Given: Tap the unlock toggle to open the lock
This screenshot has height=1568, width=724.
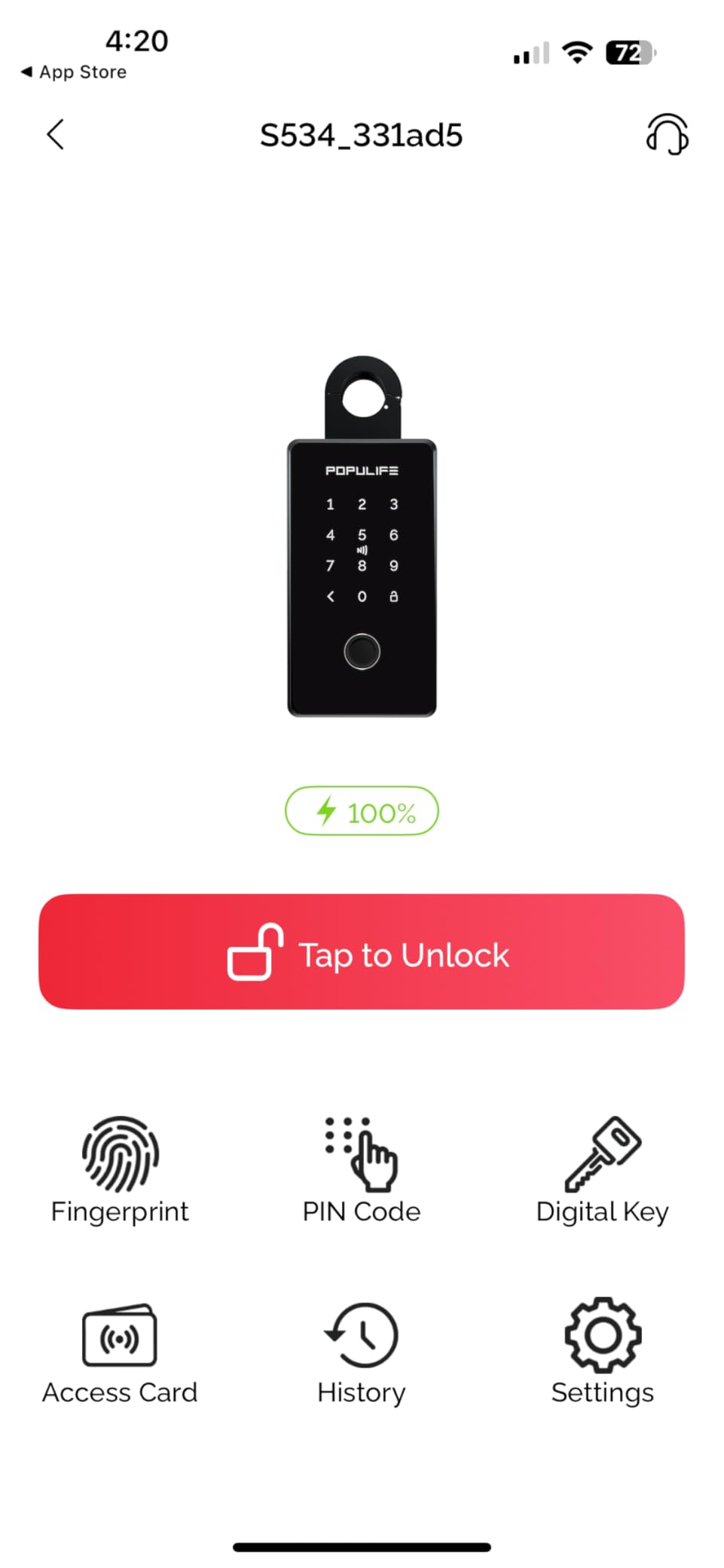Looking at the screenshot, I should point(362,954).
